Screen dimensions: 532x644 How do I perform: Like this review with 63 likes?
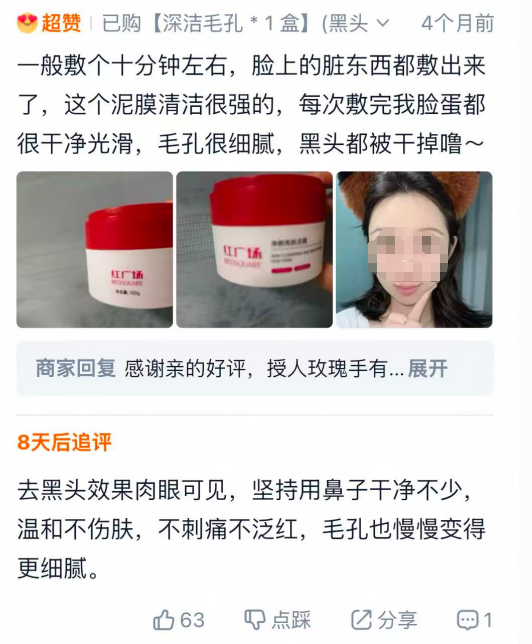point(178,620)
